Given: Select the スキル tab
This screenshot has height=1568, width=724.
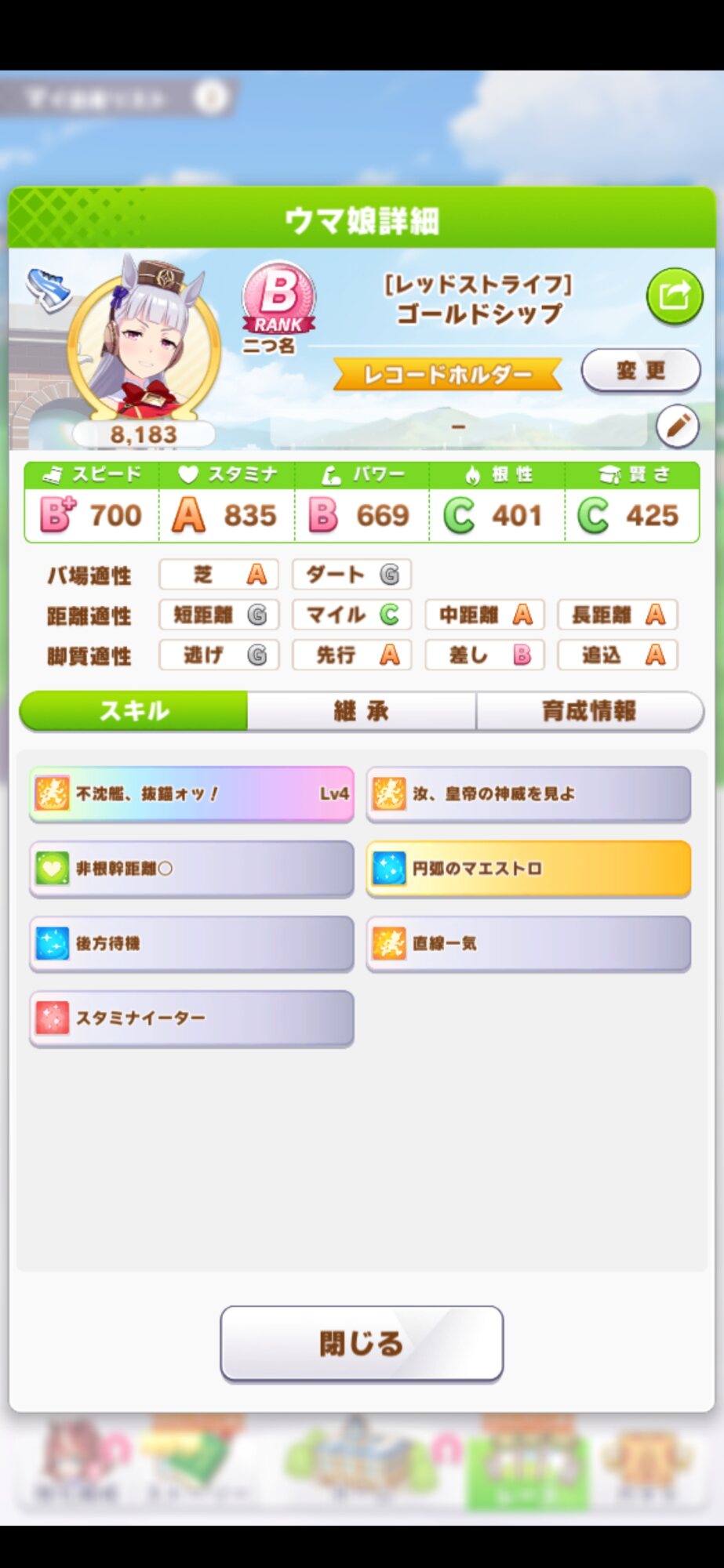Looking at the screenshot, I should click(134, 711).
